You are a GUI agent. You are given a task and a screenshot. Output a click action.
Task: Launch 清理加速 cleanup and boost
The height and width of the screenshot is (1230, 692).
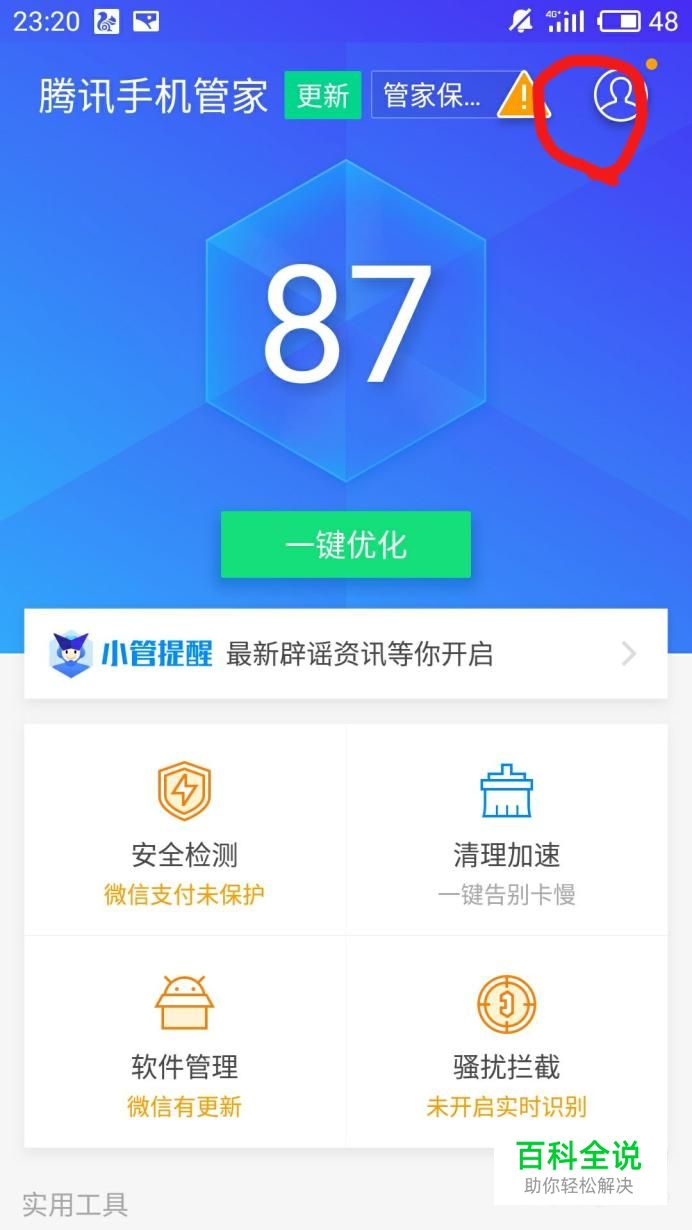pyautogui.click(x=506, y=830)
